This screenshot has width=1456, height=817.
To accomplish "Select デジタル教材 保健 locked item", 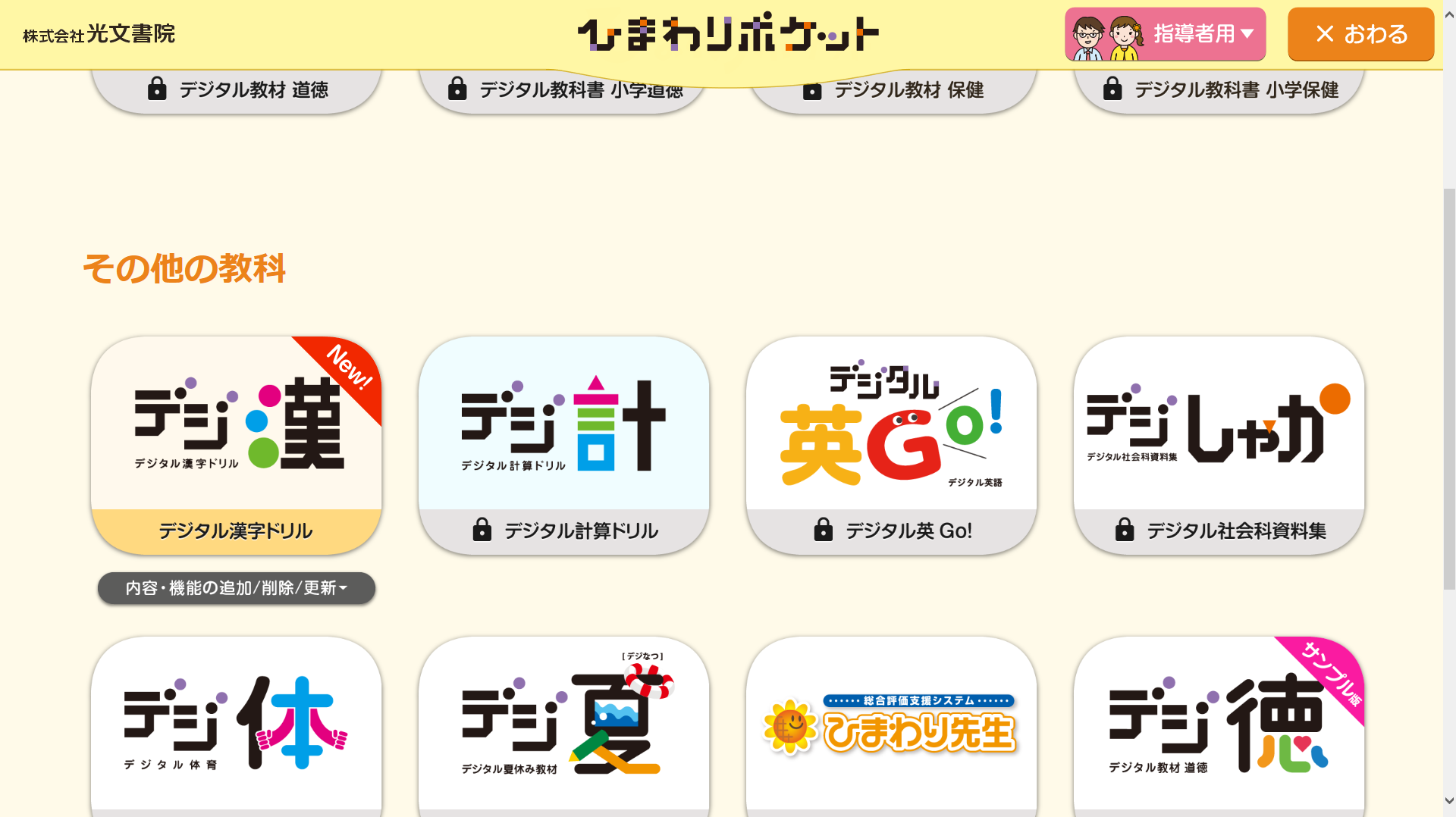I will pos(891,92).
